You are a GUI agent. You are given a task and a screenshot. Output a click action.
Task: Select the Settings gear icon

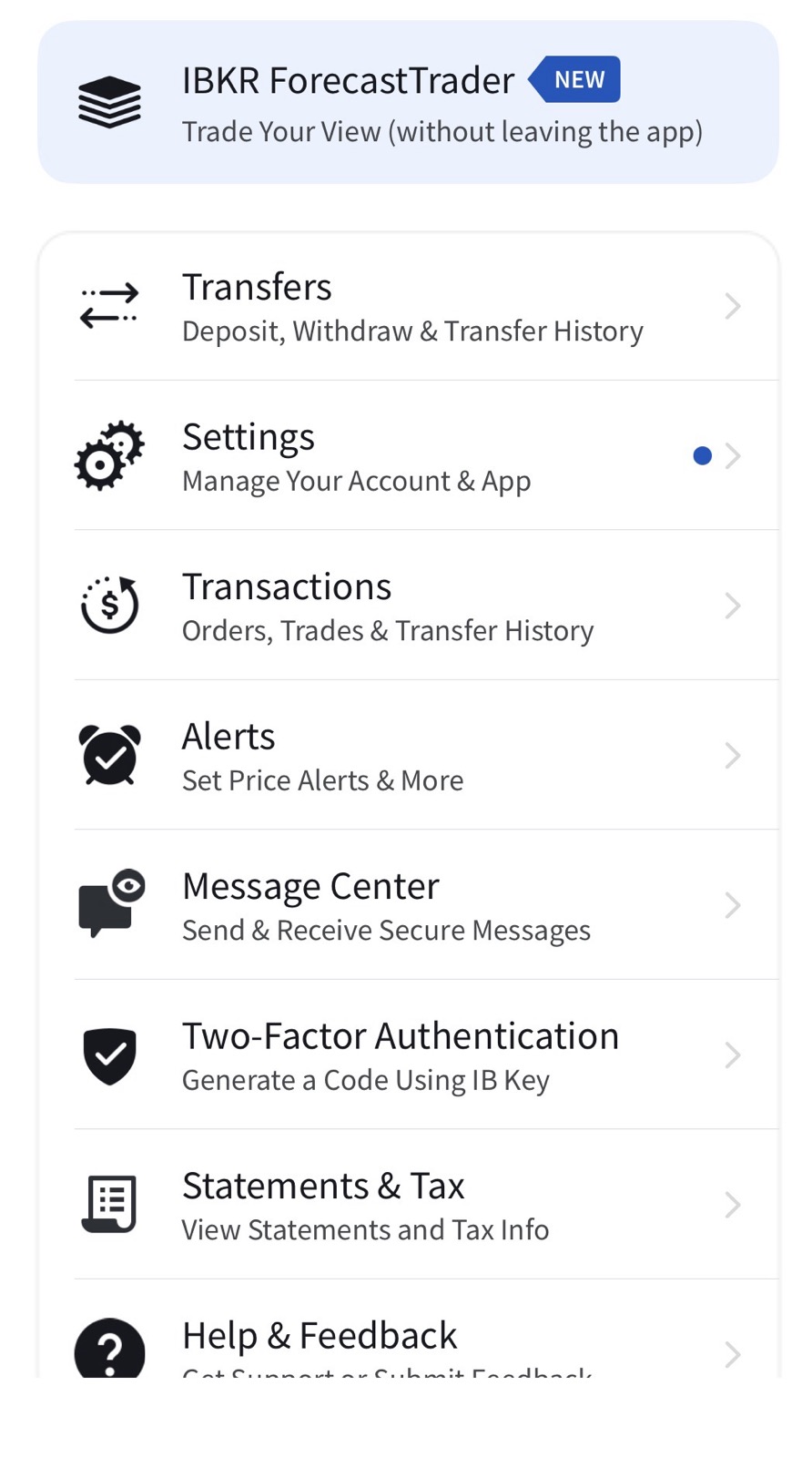point(109,455)
